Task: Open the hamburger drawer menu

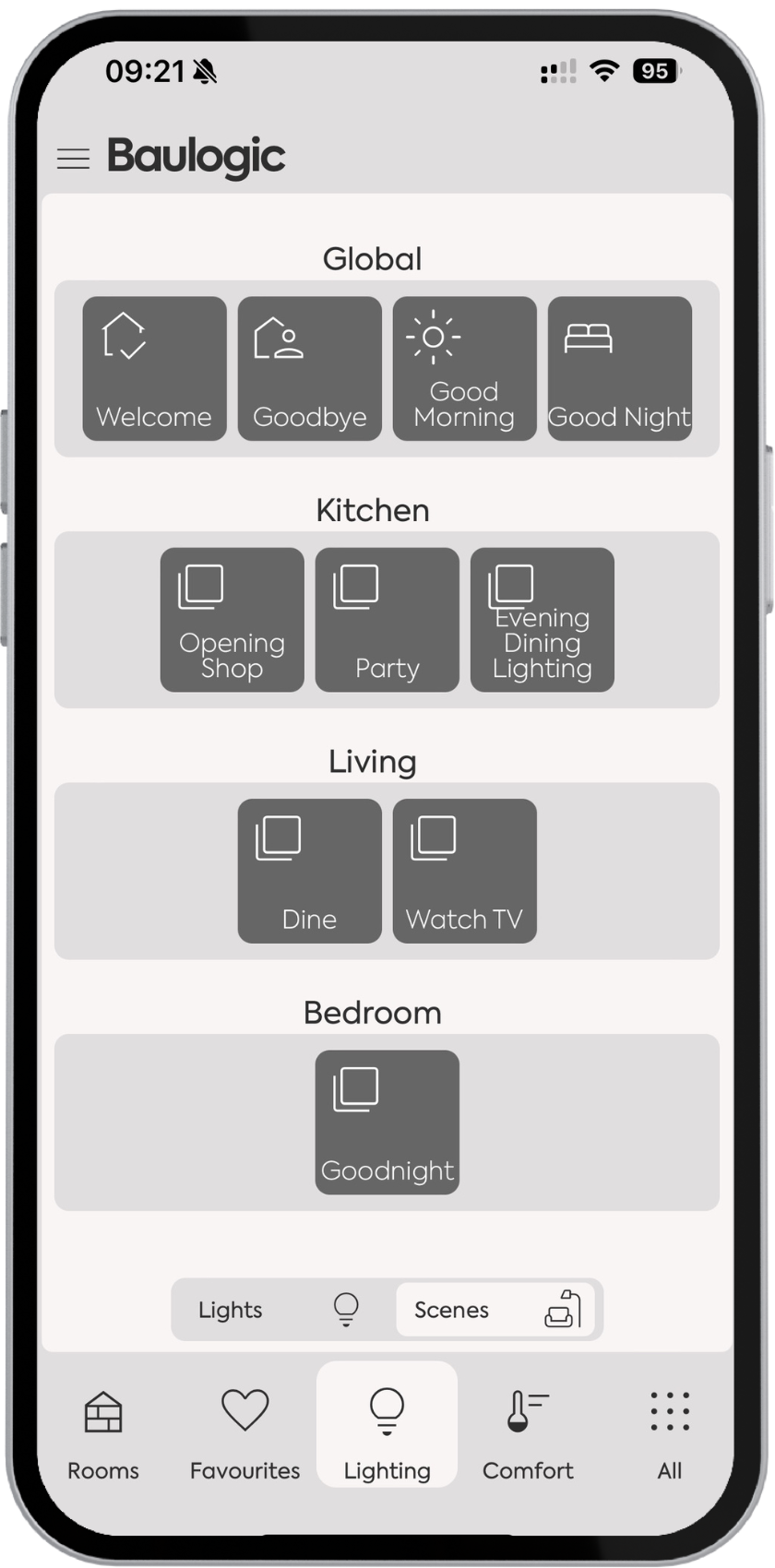Action: pyautogui.click(x=74, y=159)
